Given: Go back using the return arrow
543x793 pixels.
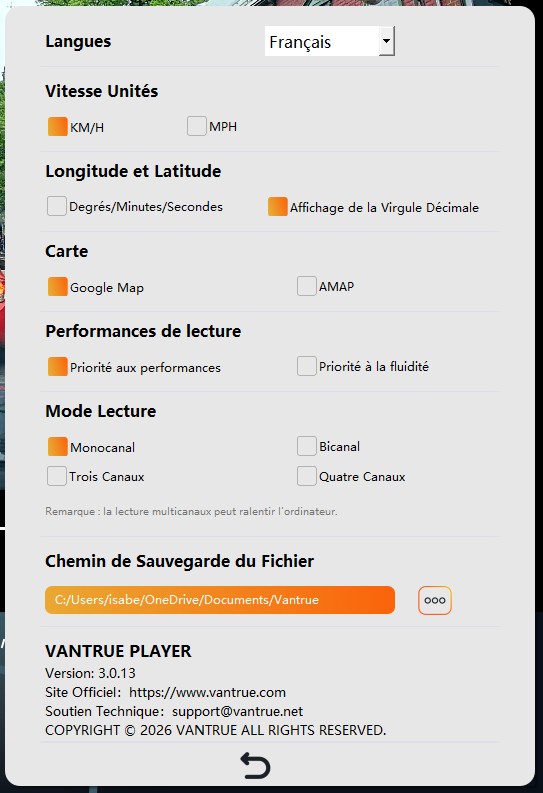Looking at the screenshot, I should coord(255,765).
